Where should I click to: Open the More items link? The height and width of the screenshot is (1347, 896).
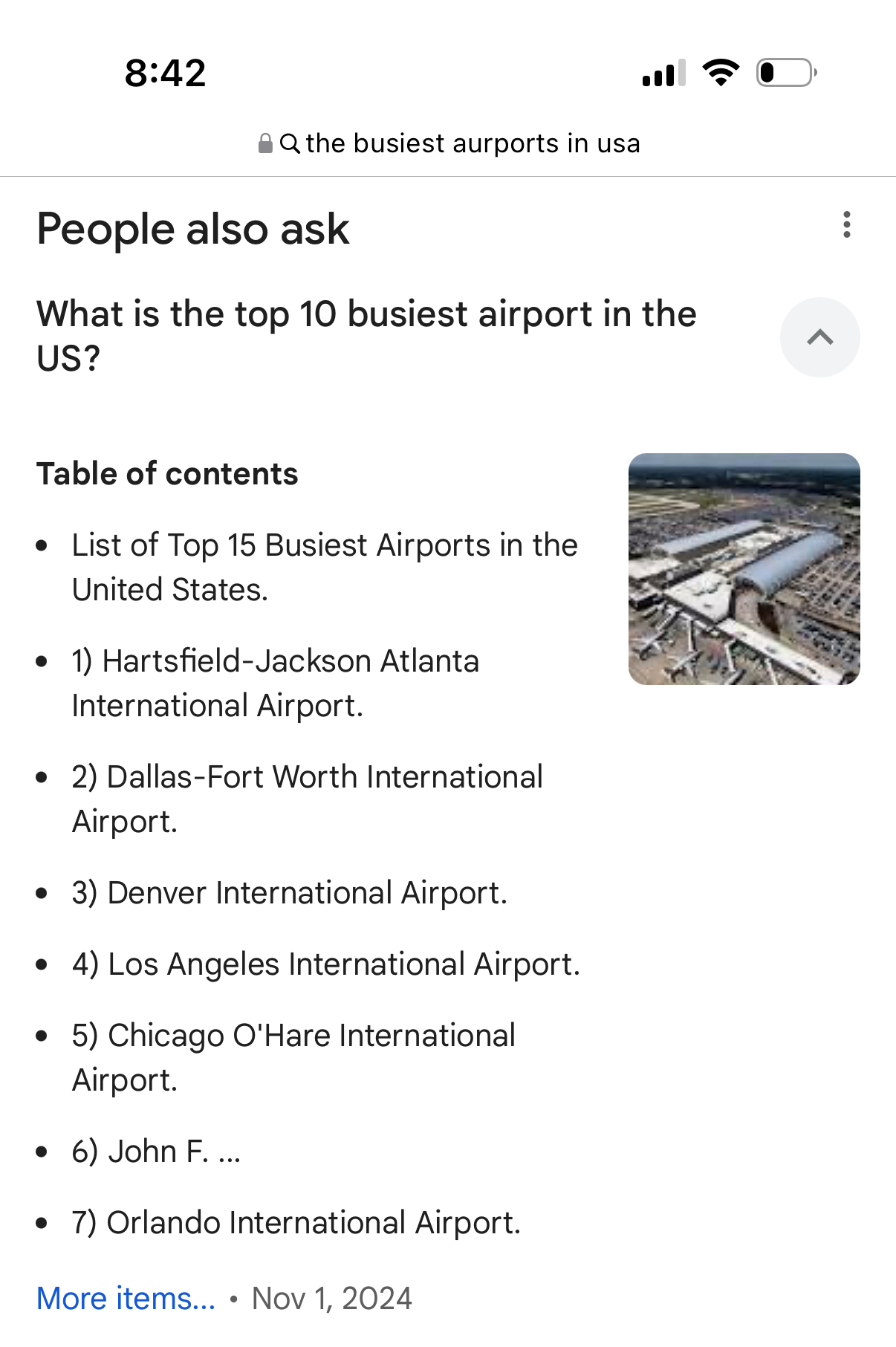126,1299
